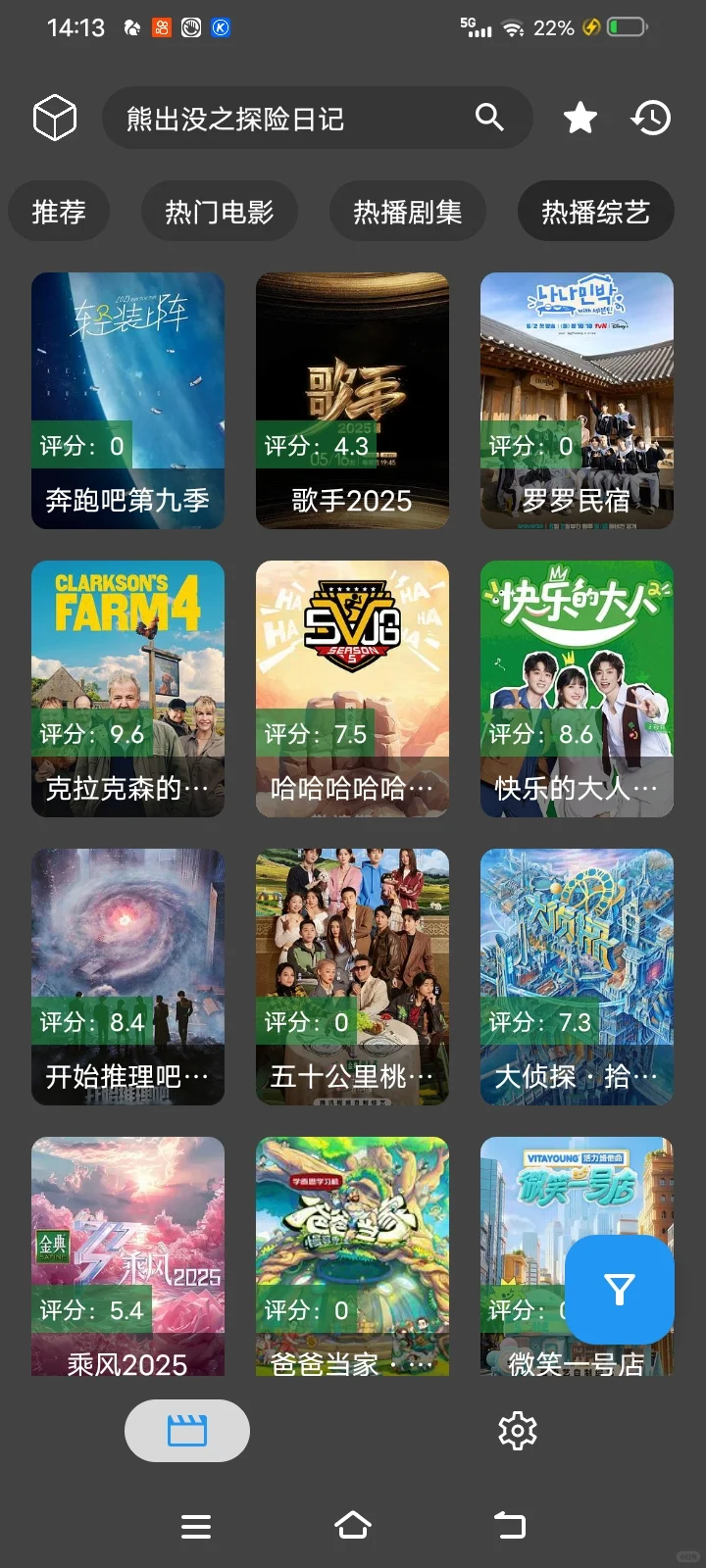Open the 快乐的大人 card
706x1568 pixels.
577,689
